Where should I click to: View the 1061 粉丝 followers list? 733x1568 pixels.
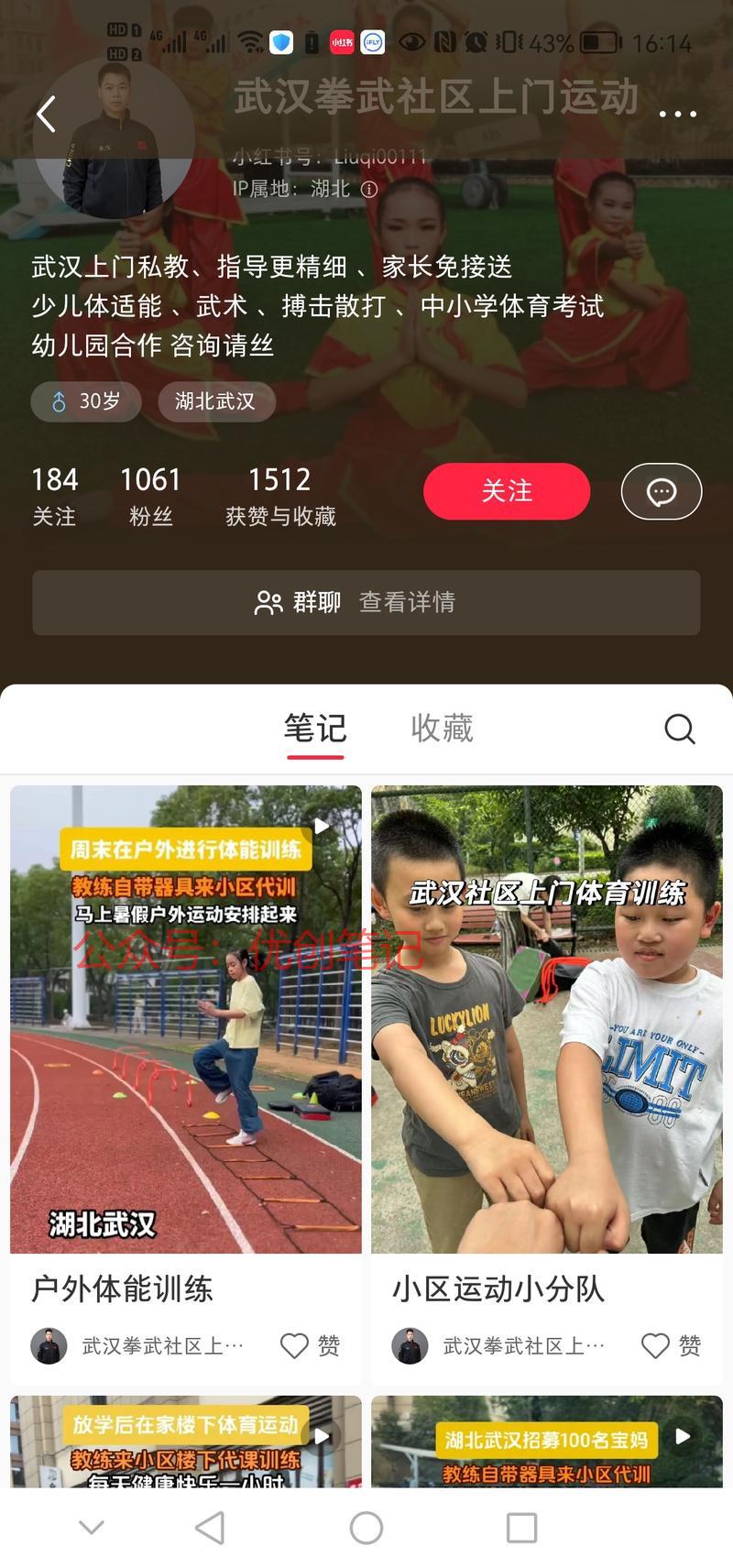pyautogui.click(x=150, y=495)
